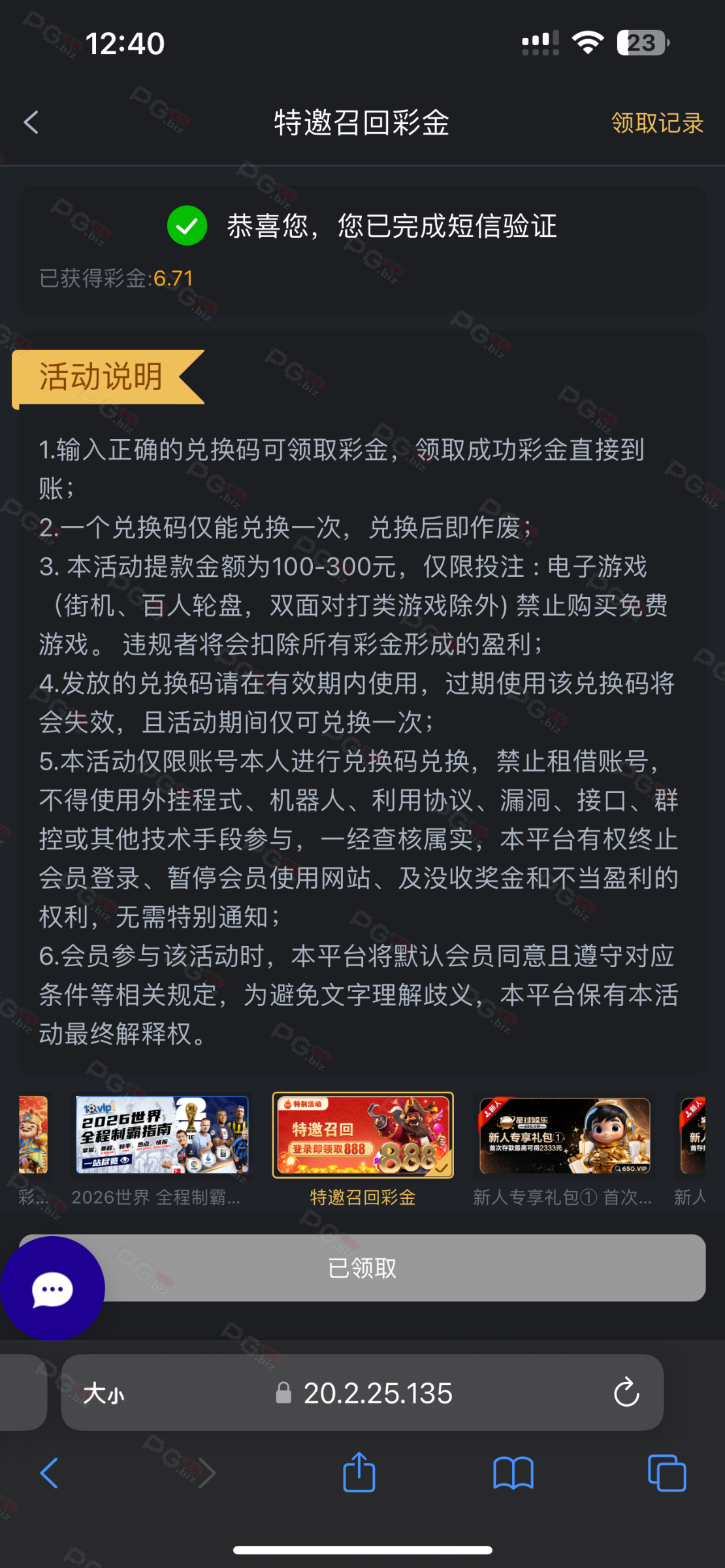Open 领取记录 claim records
The height and width of the screenshot is (1568, 725).
[656, 123]
